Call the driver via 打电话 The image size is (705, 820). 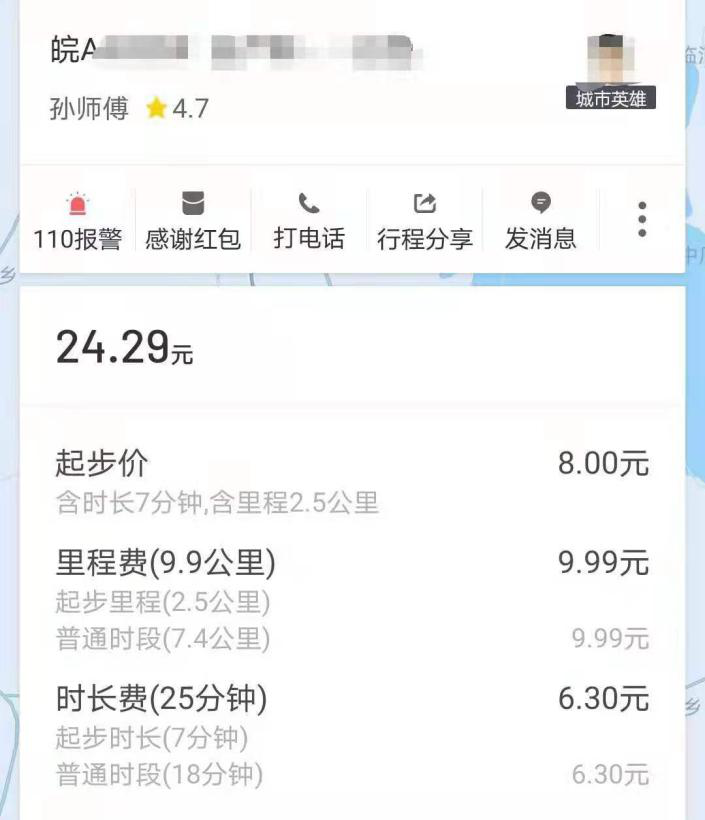(x=309, y=221)
